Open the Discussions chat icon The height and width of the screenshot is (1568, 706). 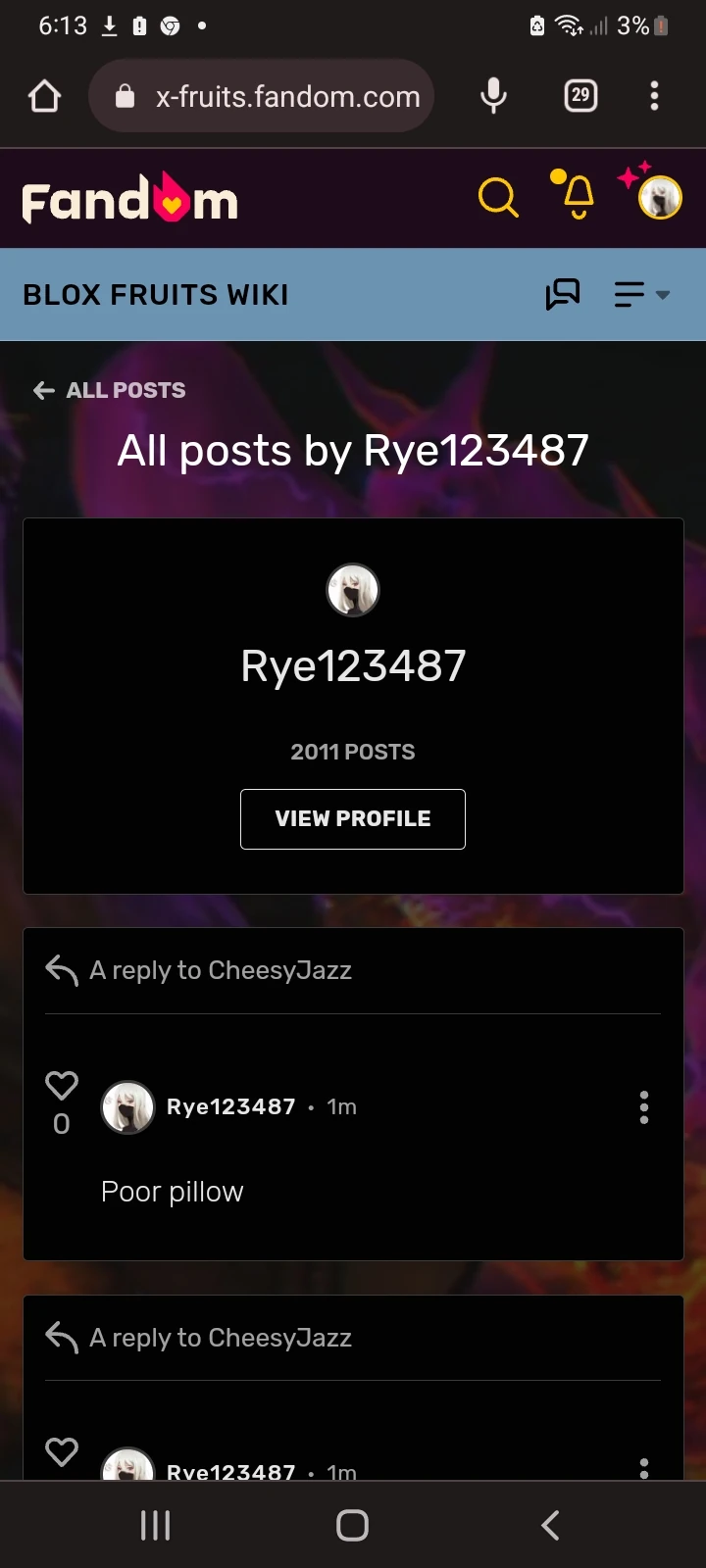(563, 294)
